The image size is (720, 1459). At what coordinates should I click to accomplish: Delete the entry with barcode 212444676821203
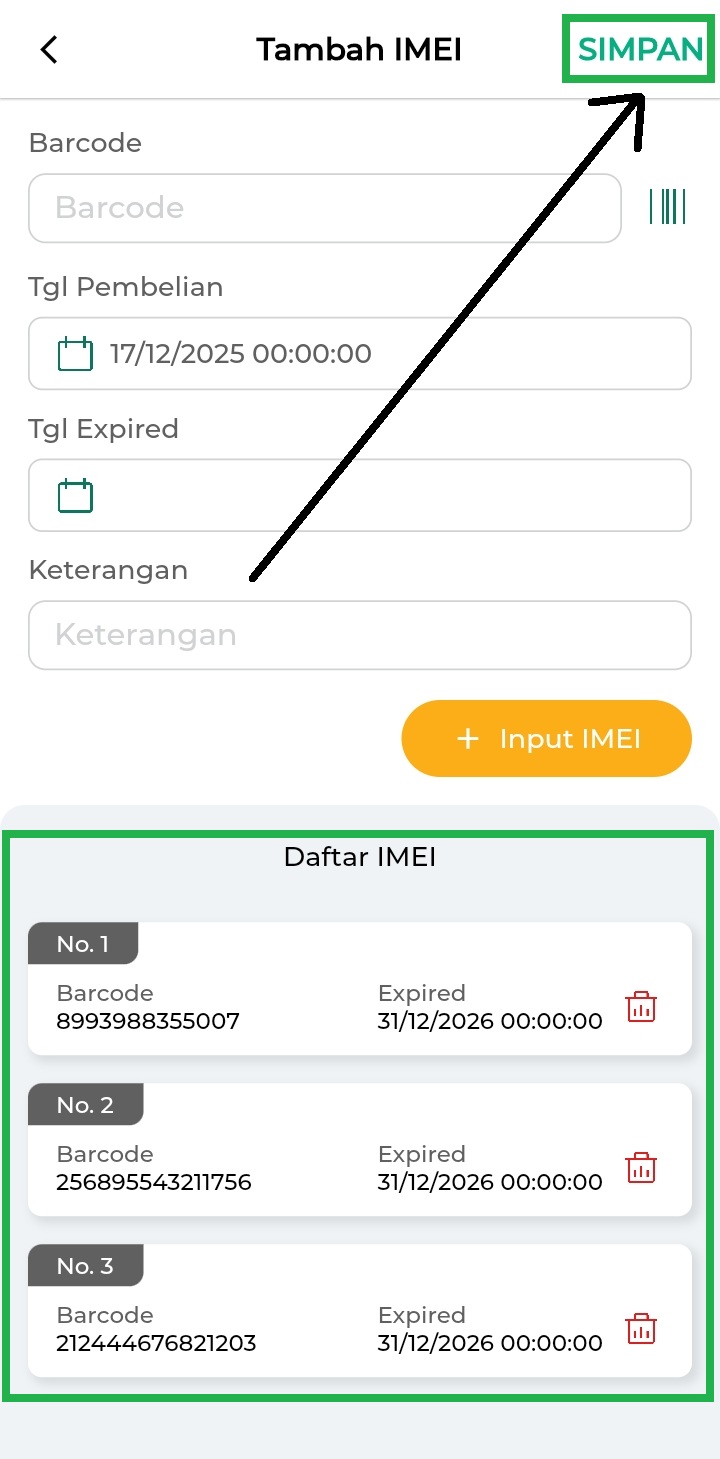tap(641, 1329)
